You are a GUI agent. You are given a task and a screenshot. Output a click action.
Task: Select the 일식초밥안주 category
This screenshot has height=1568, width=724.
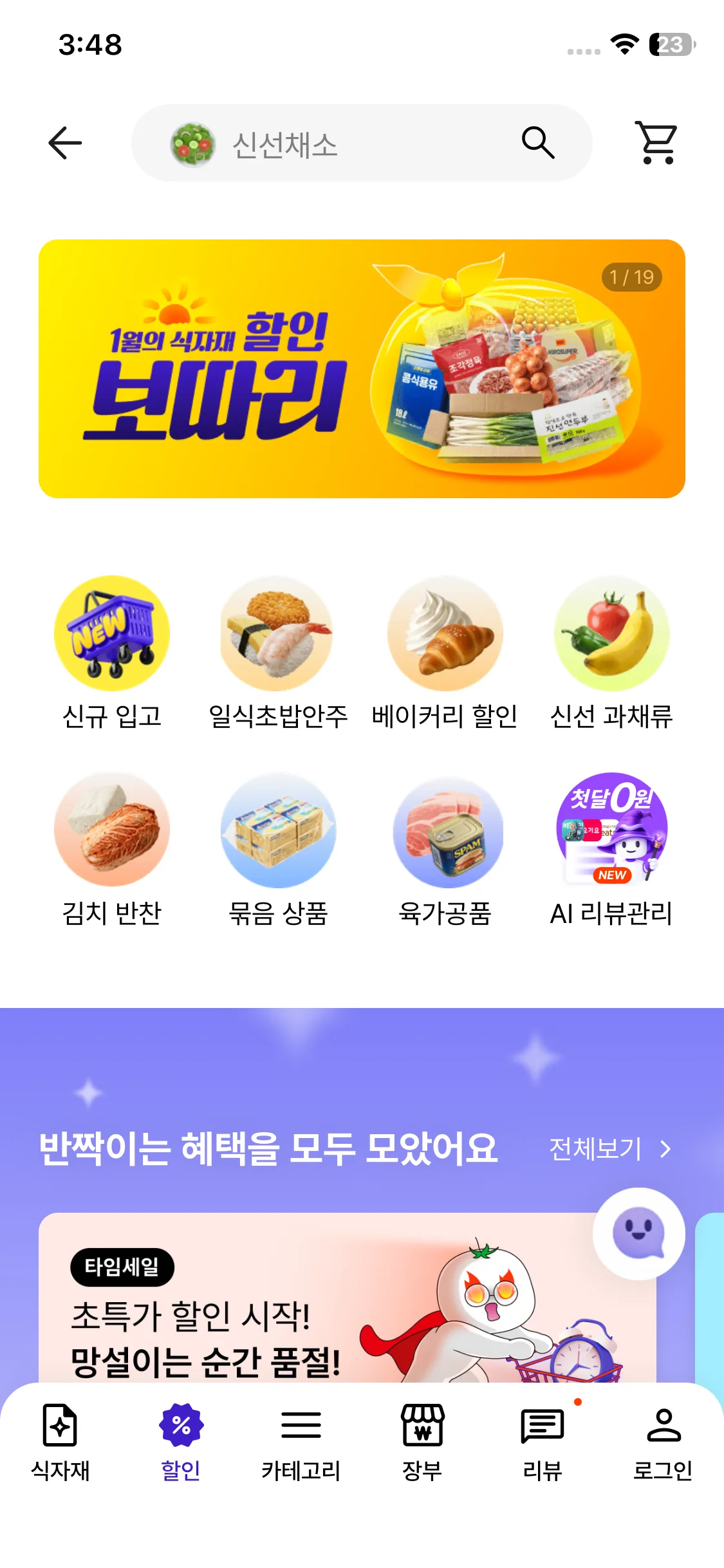[x=278, y=651]
